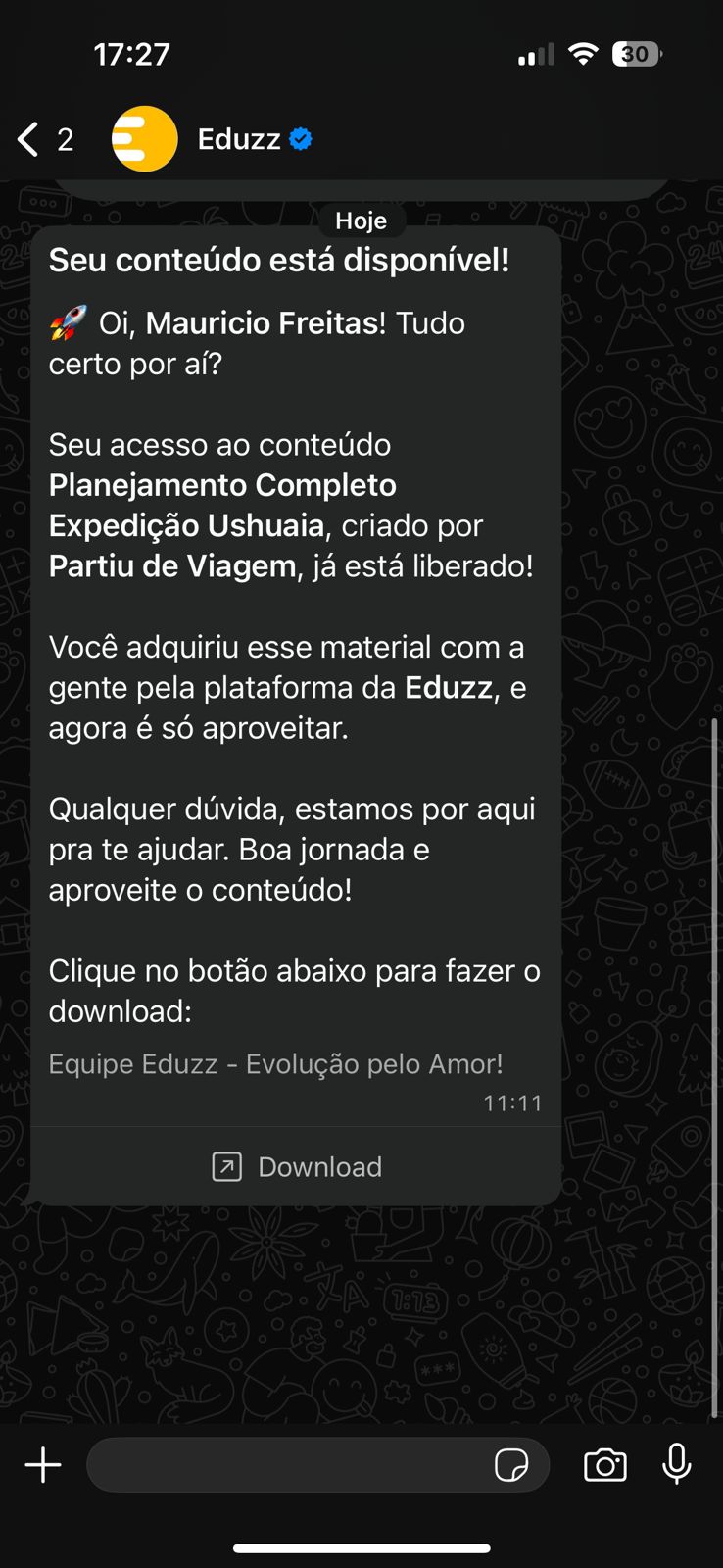The image size is (723, 1568).
Task: Record a voice message with the microphone
Action: (x=677, y=1464)
